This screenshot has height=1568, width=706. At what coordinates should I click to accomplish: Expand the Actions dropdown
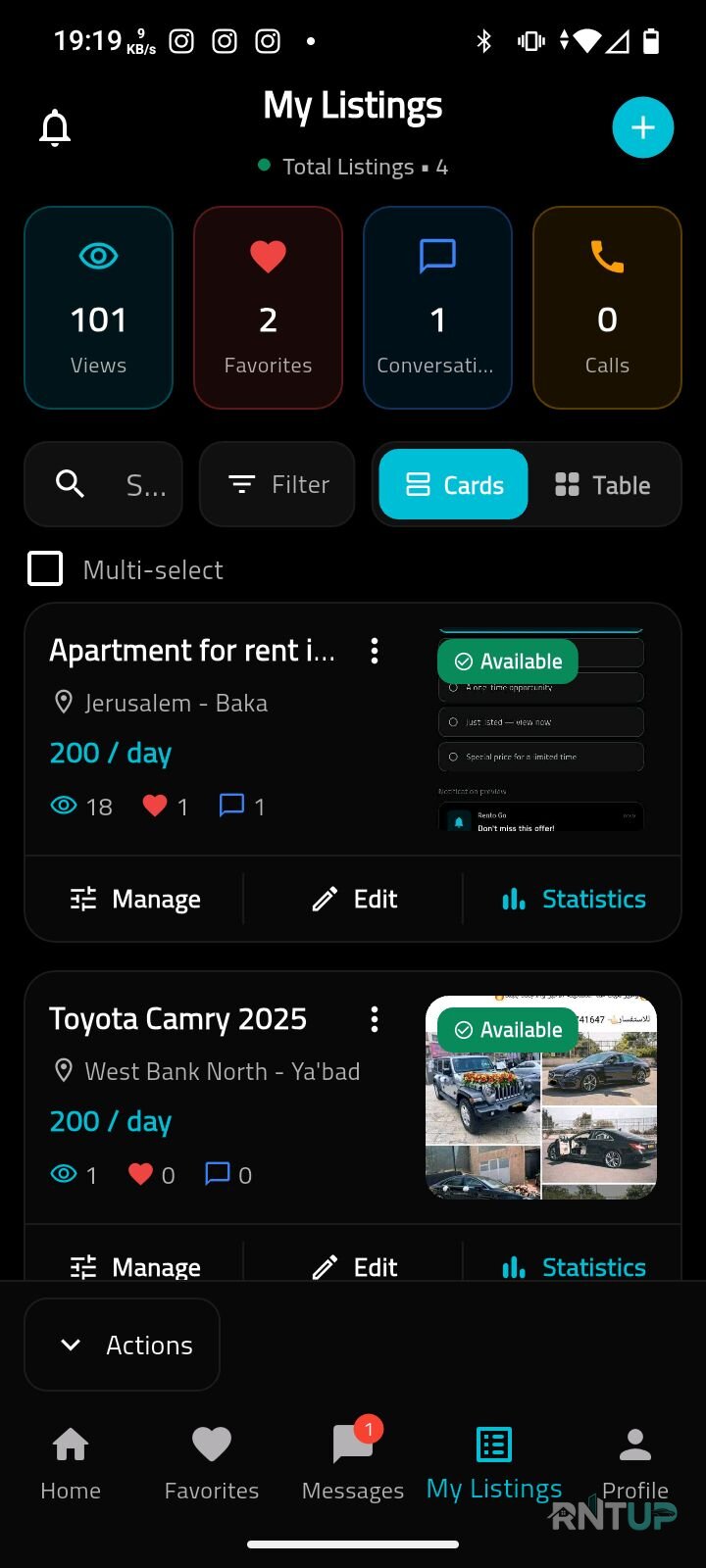point(122,1345)
